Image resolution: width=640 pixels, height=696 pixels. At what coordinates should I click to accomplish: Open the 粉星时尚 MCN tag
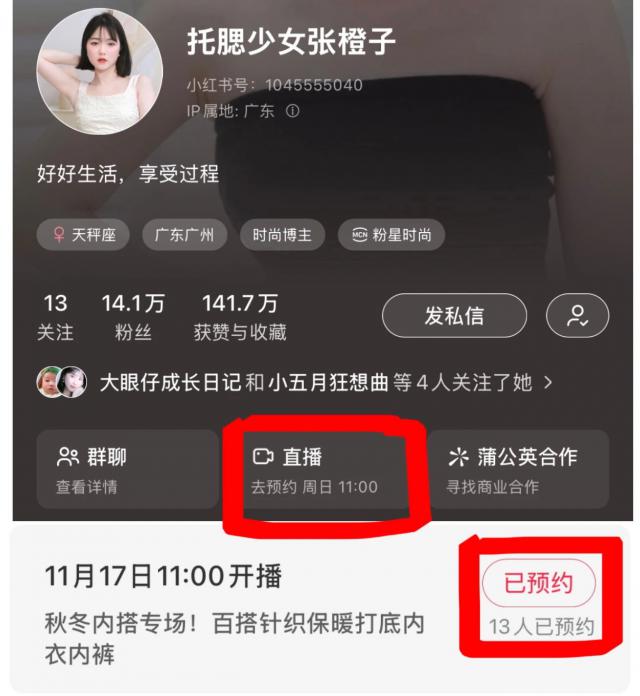click(x=391, y=236)
